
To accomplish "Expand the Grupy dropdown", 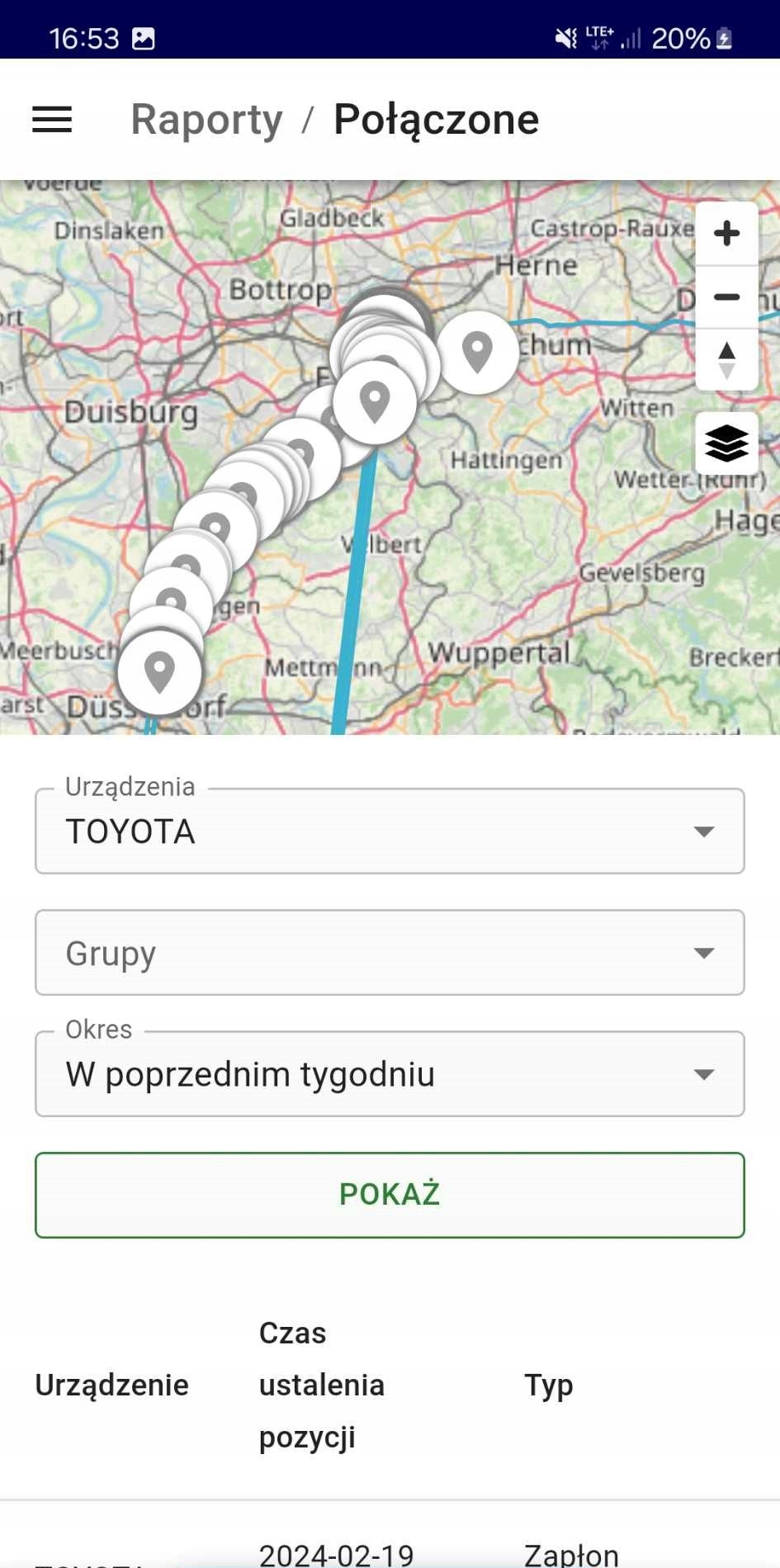I will coord(390,952).
